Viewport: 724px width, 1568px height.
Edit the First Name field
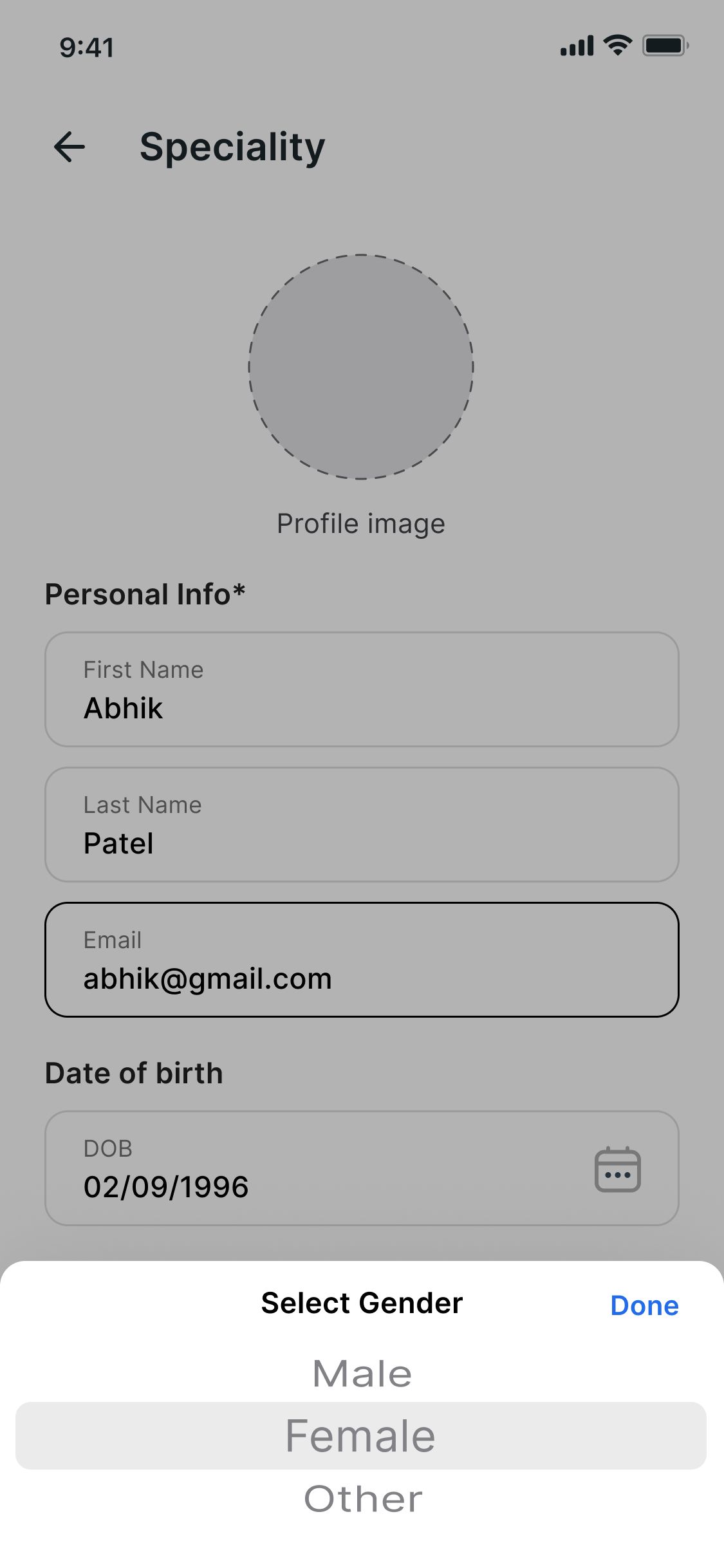click(362, 689)
